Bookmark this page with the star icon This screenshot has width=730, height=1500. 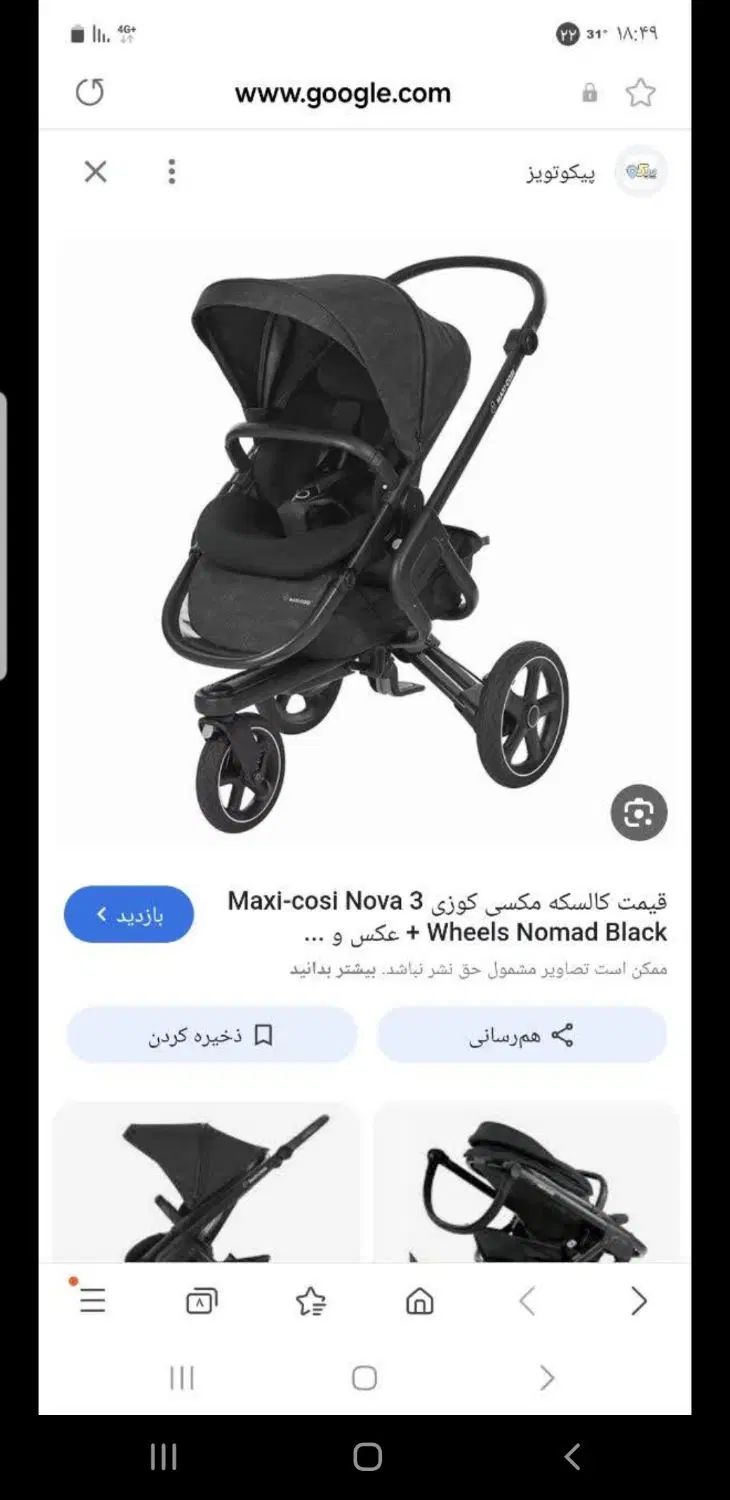[x=640, y=93]
